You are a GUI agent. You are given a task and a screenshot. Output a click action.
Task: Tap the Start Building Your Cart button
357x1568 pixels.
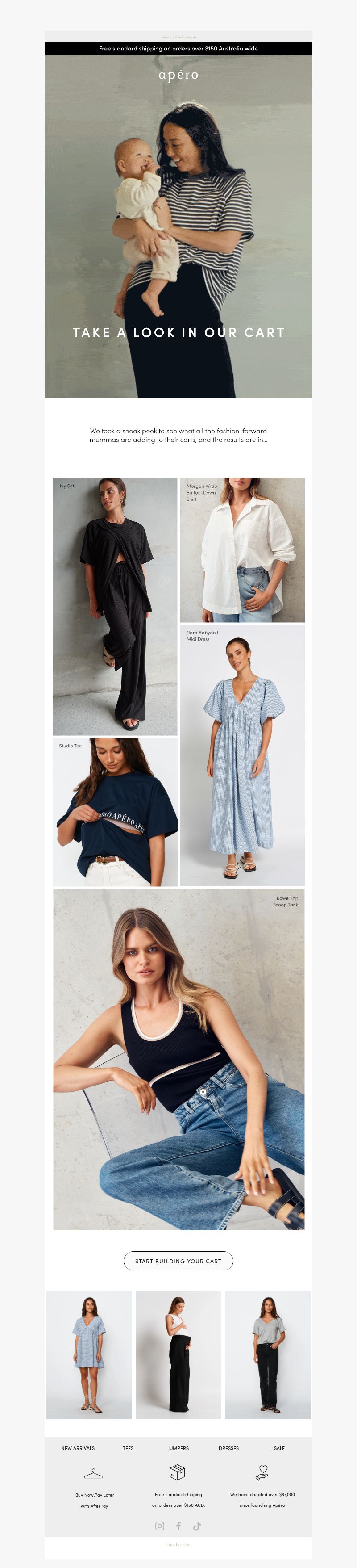point(178,1261)
